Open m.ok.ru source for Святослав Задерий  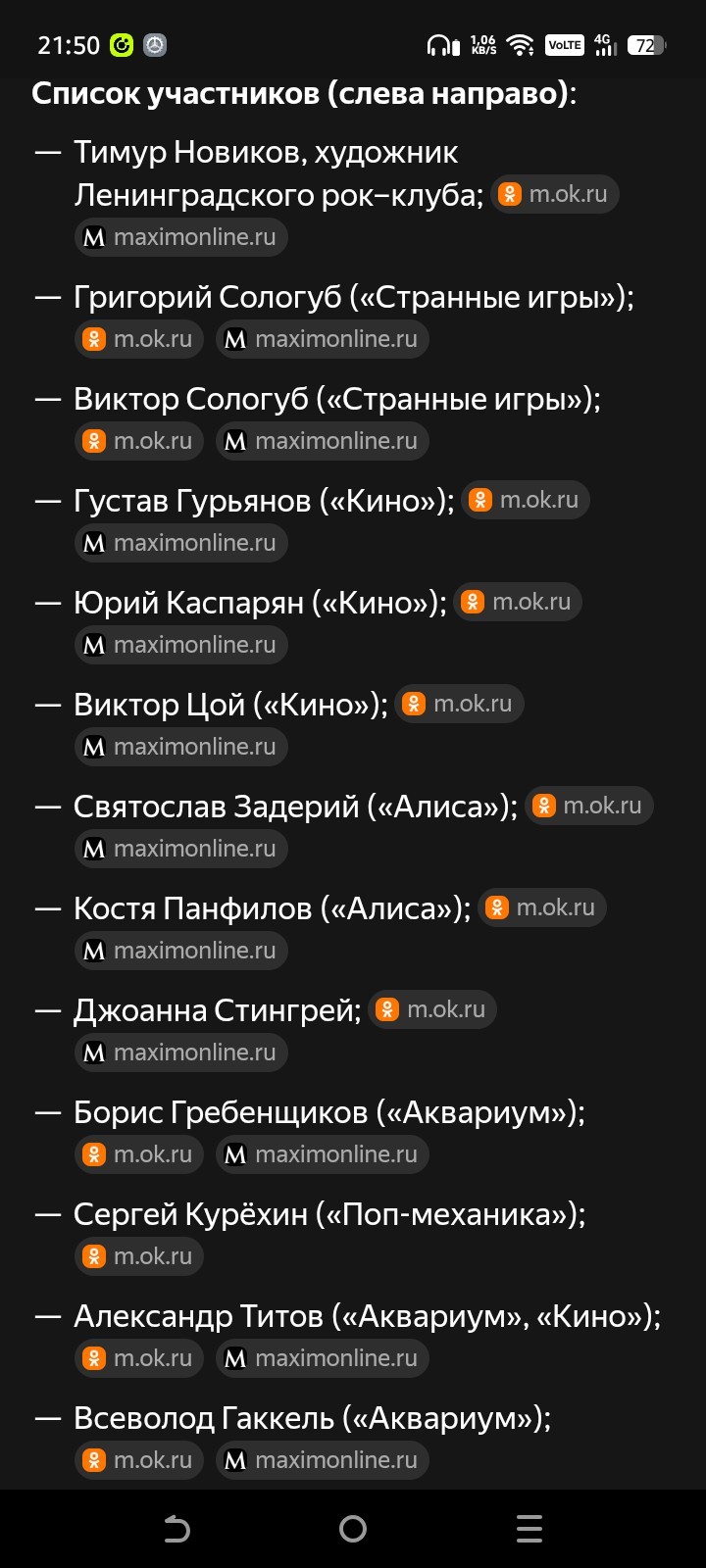tap(589, 806)
